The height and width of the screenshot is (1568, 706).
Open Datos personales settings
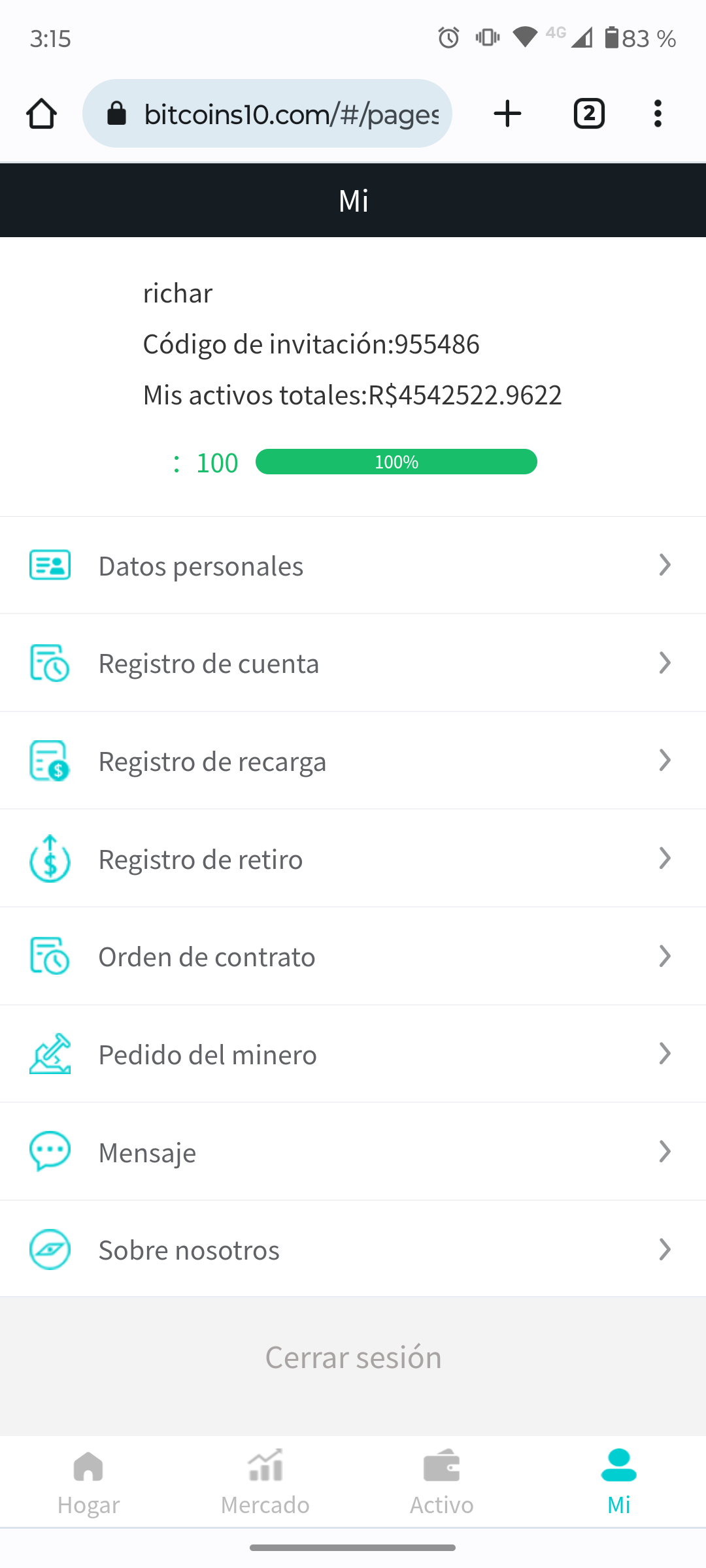pyautogui.click(x=353, y=566)
